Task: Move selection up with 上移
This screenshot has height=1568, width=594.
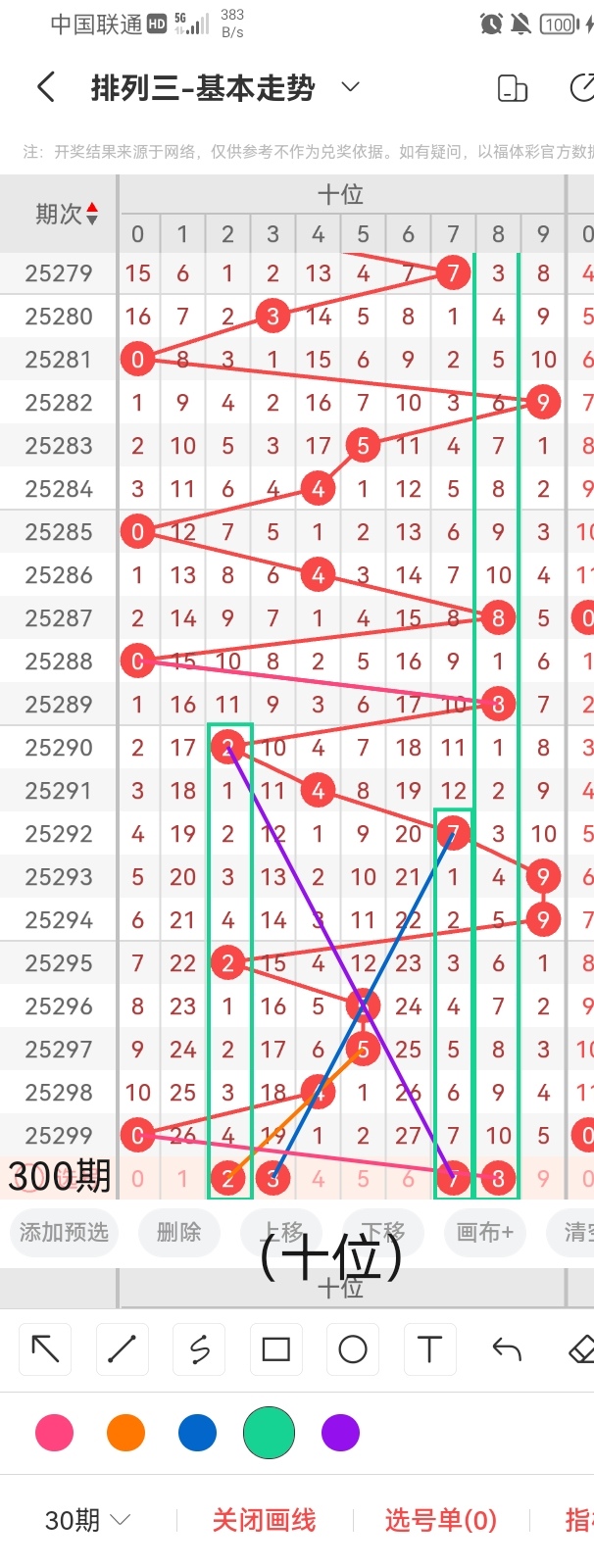Action: click(x=284, y=1232)
